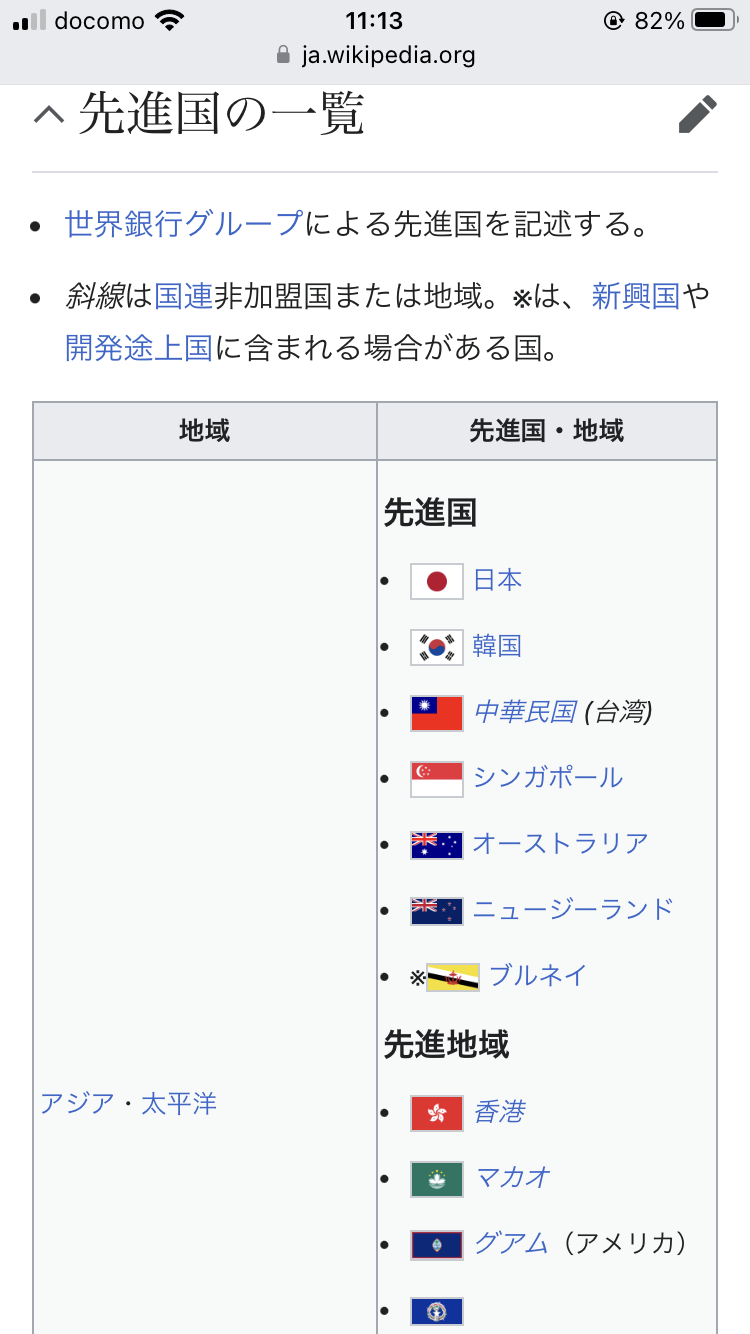Open the 国連 link
Viewport: 750px width, 1334px height.
[x=183, y=296]
